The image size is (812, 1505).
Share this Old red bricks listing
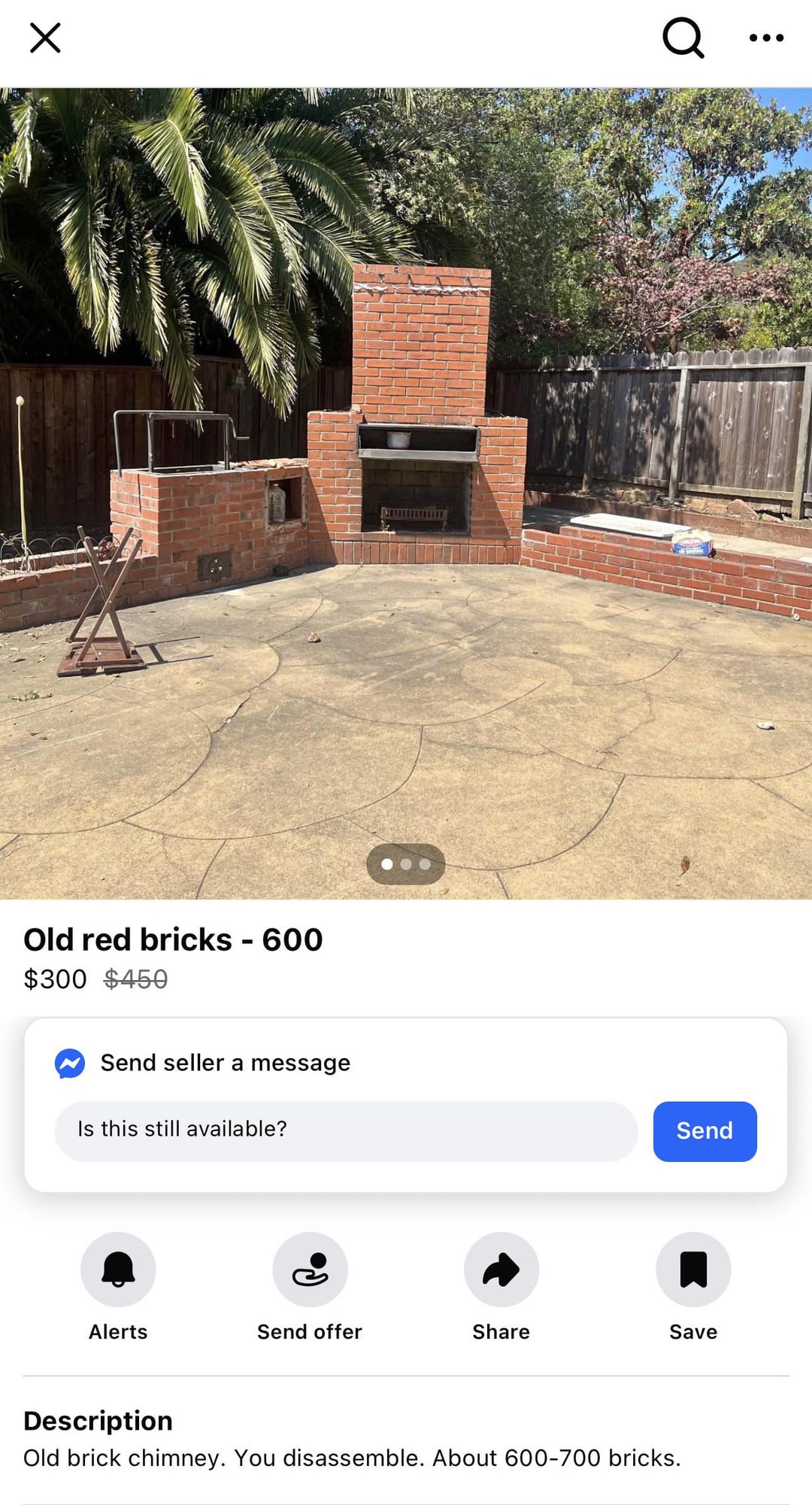click(x=501, y=1270)
